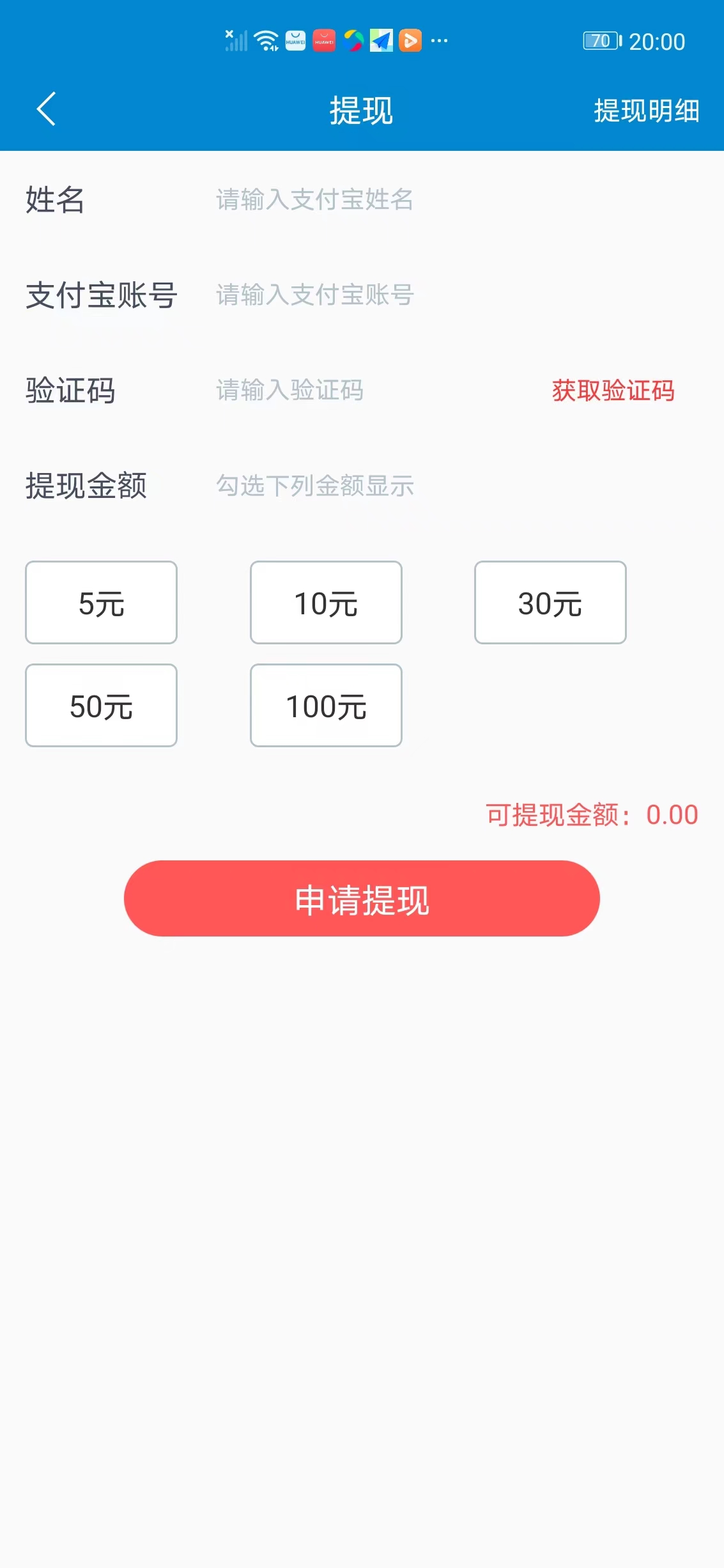
Task: Tap 获取验证码 to request verification code
Action: pos(613,391)
